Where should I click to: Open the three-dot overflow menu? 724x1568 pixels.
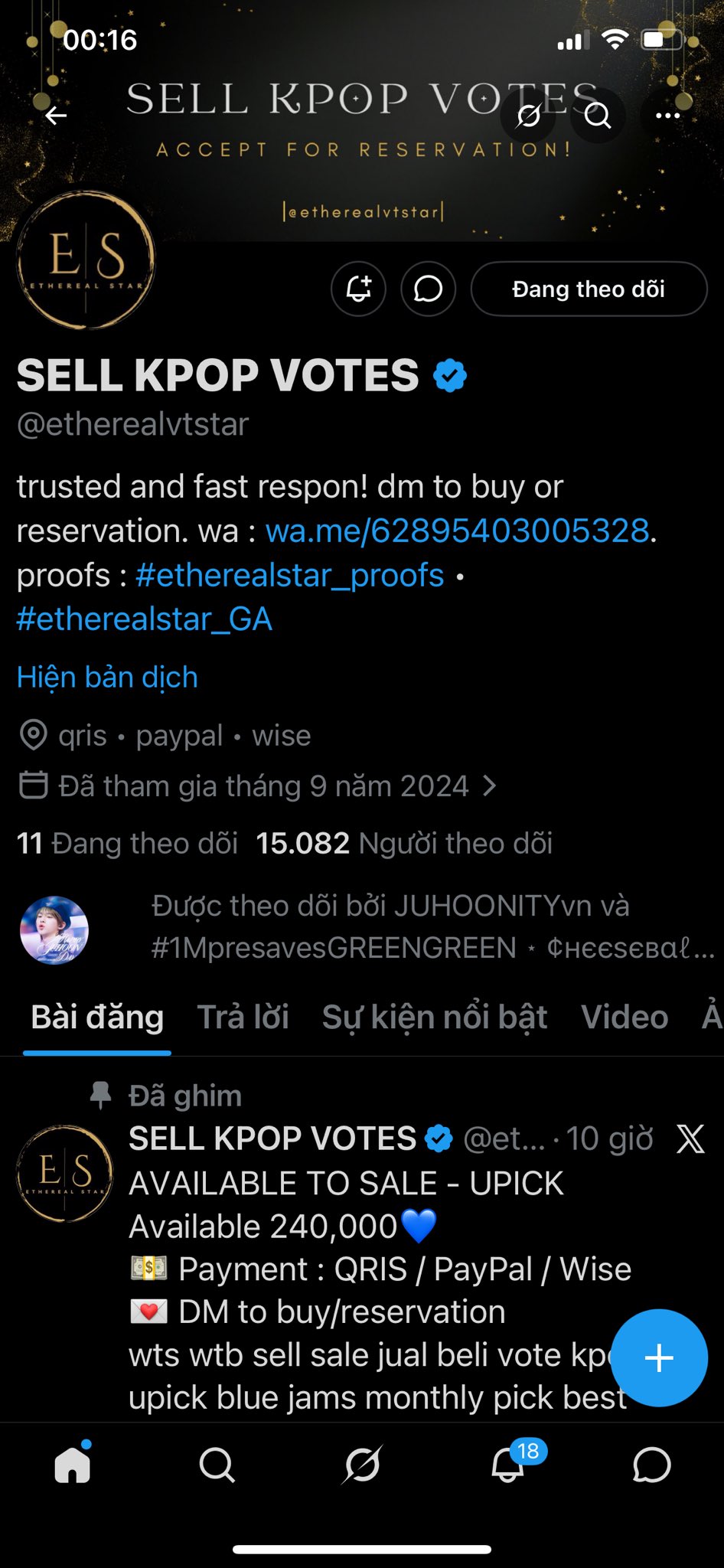667,116
